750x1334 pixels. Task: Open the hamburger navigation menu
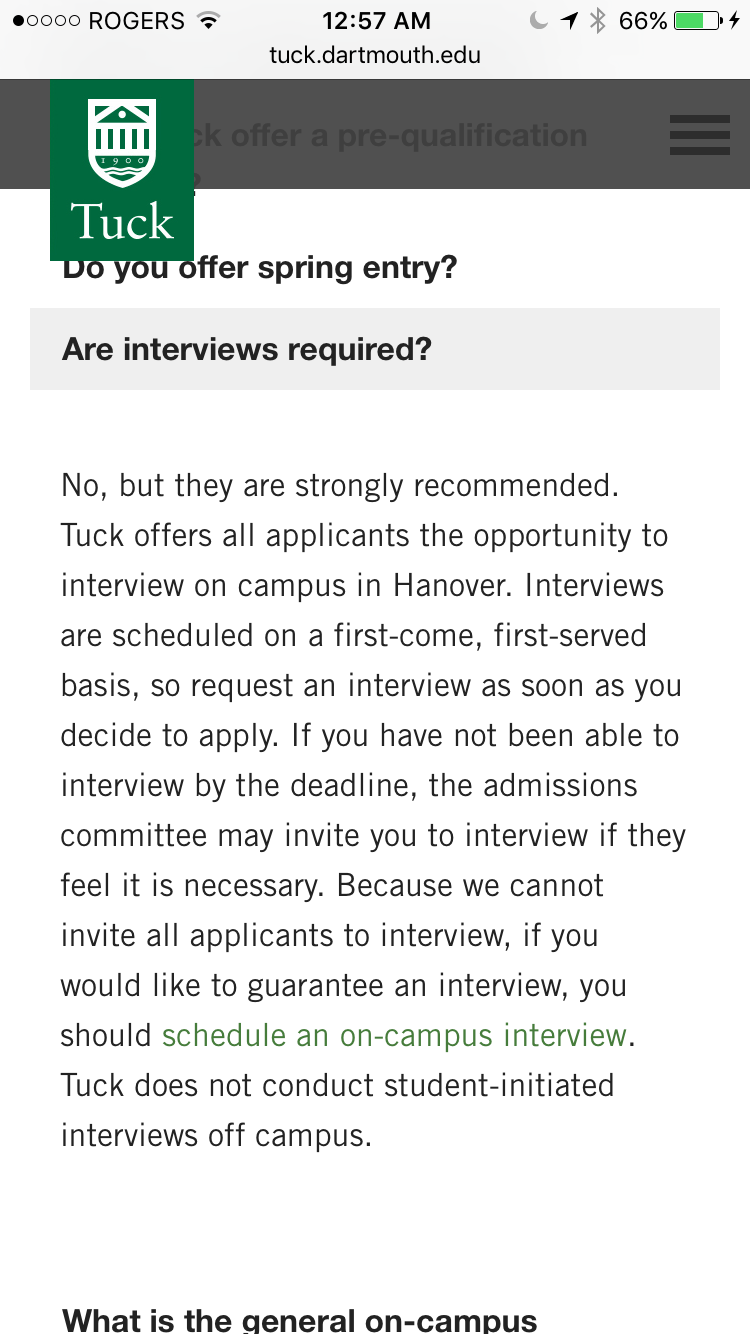(699, 134)
